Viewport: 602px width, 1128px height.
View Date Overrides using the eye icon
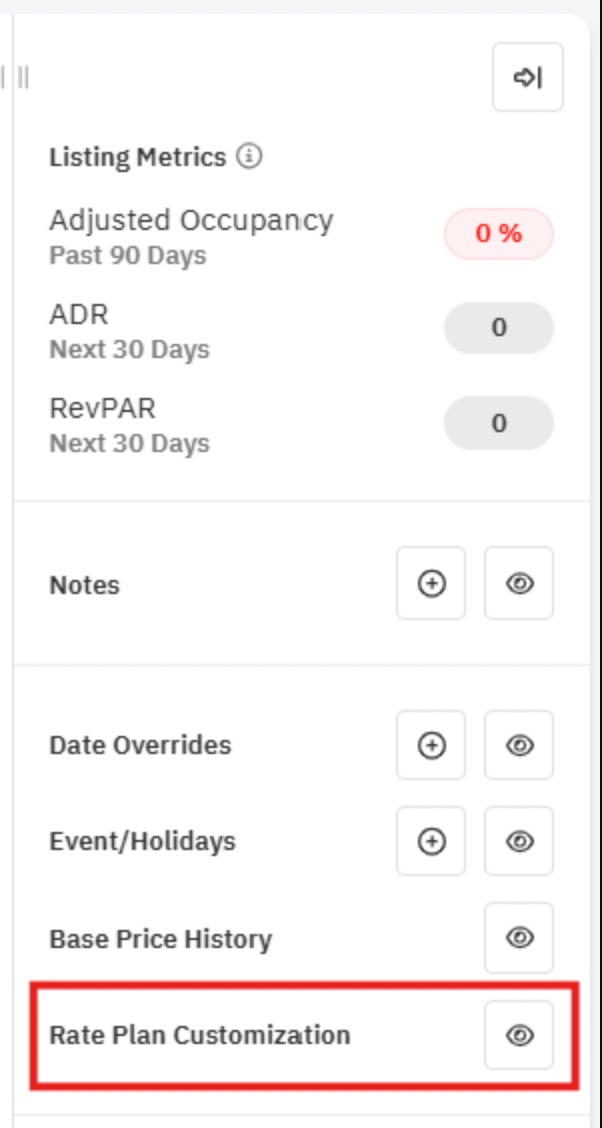click(x=519, y=745)
